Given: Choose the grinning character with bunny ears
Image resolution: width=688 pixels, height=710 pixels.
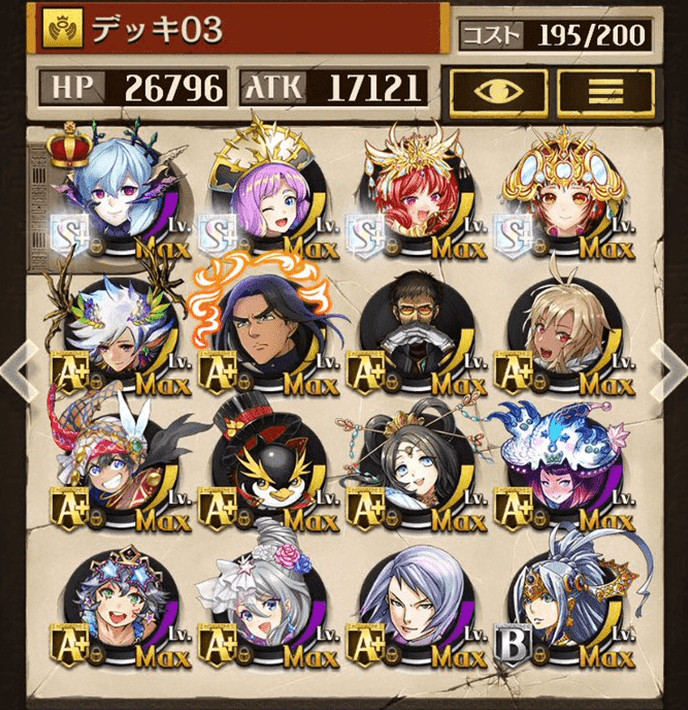Looking at the screenshot, I should (x=121, y=472).
